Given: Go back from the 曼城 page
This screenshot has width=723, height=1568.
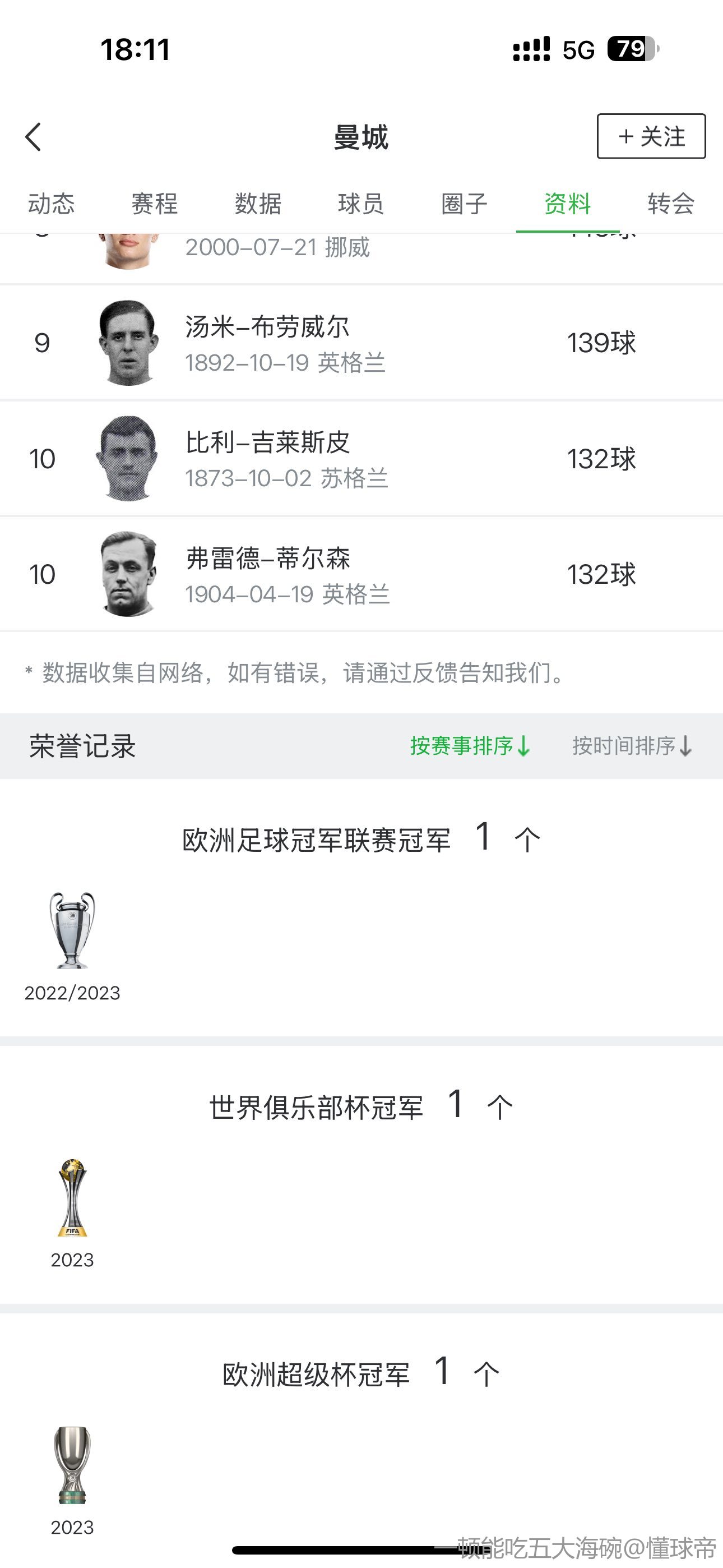Looking at the screenshot, I should click(34, 137).
